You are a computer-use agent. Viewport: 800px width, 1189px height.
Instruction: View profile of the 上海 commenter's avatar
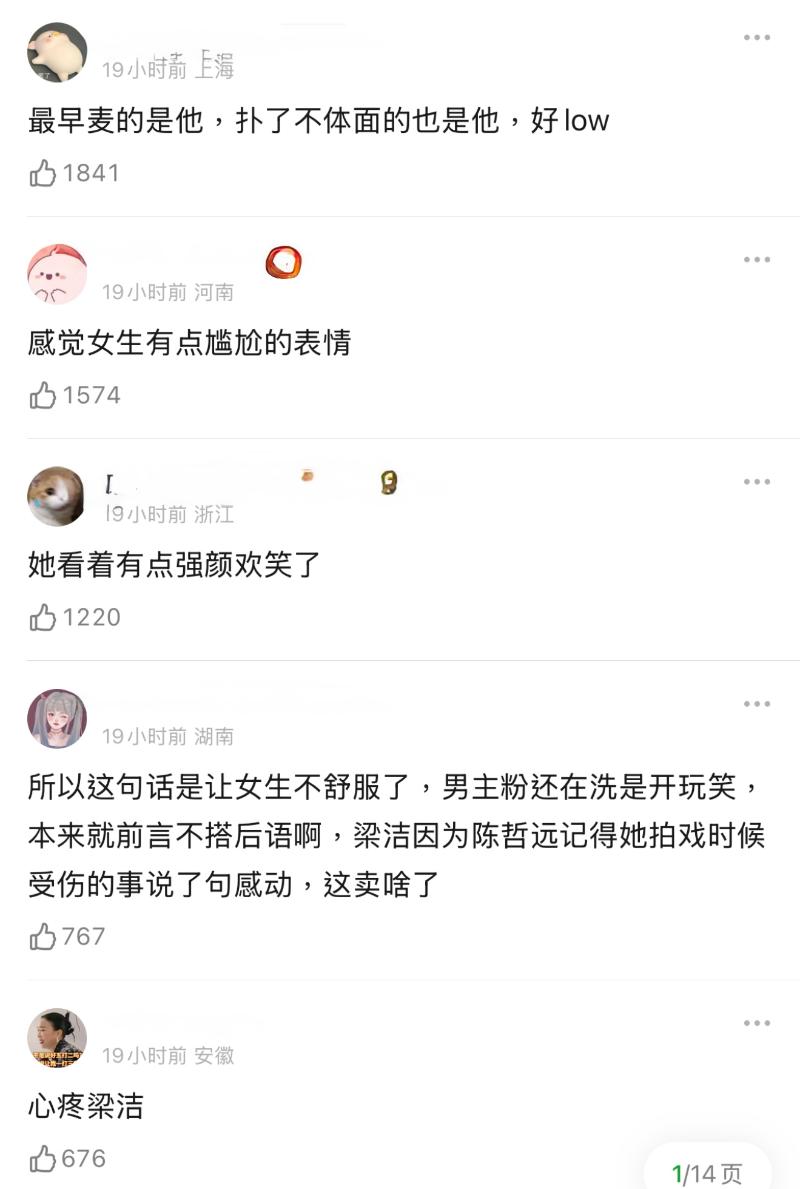[x=57, y=53]
